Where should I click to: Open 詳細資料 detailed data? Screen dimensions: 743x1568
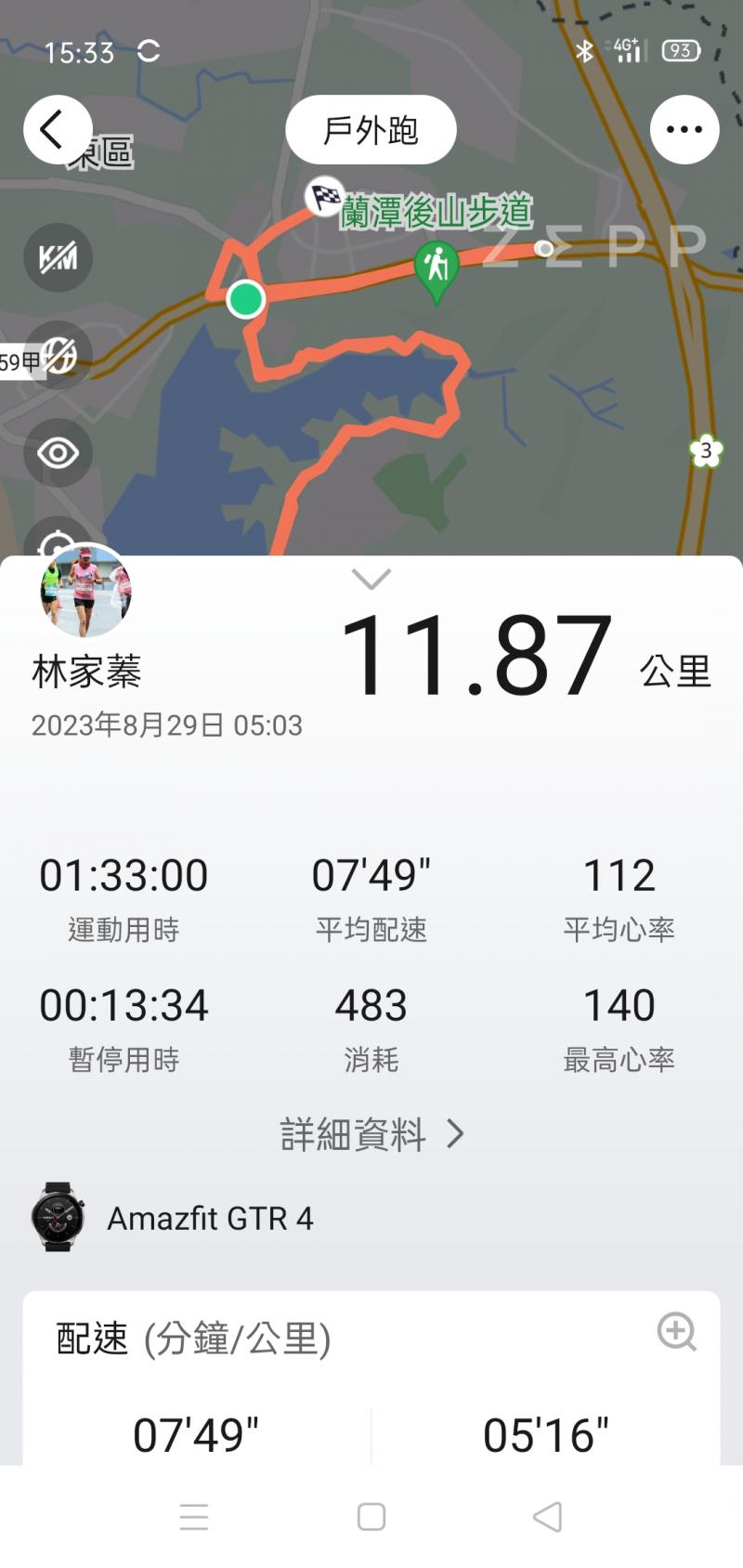point(371,1134)
